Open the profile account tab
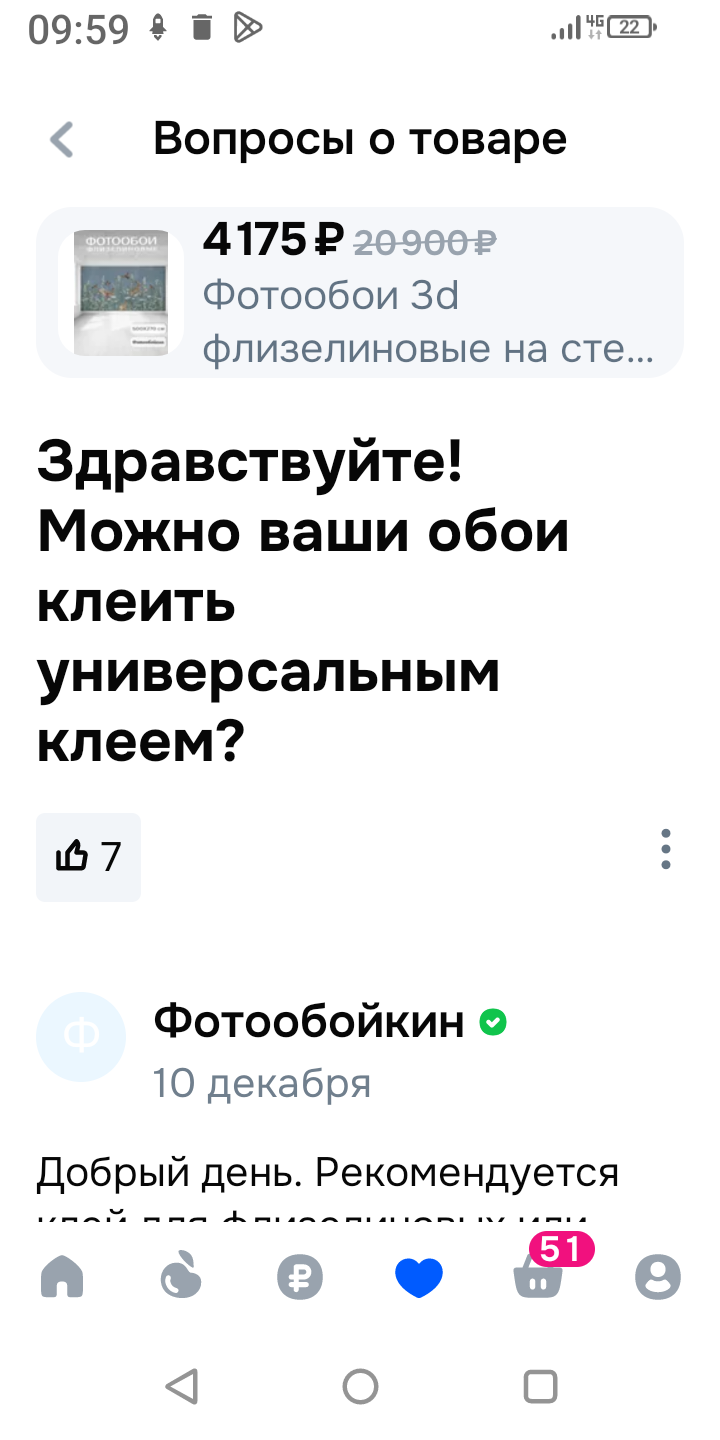Viewport: 720px width, 1440px height. click(658, 1277)
